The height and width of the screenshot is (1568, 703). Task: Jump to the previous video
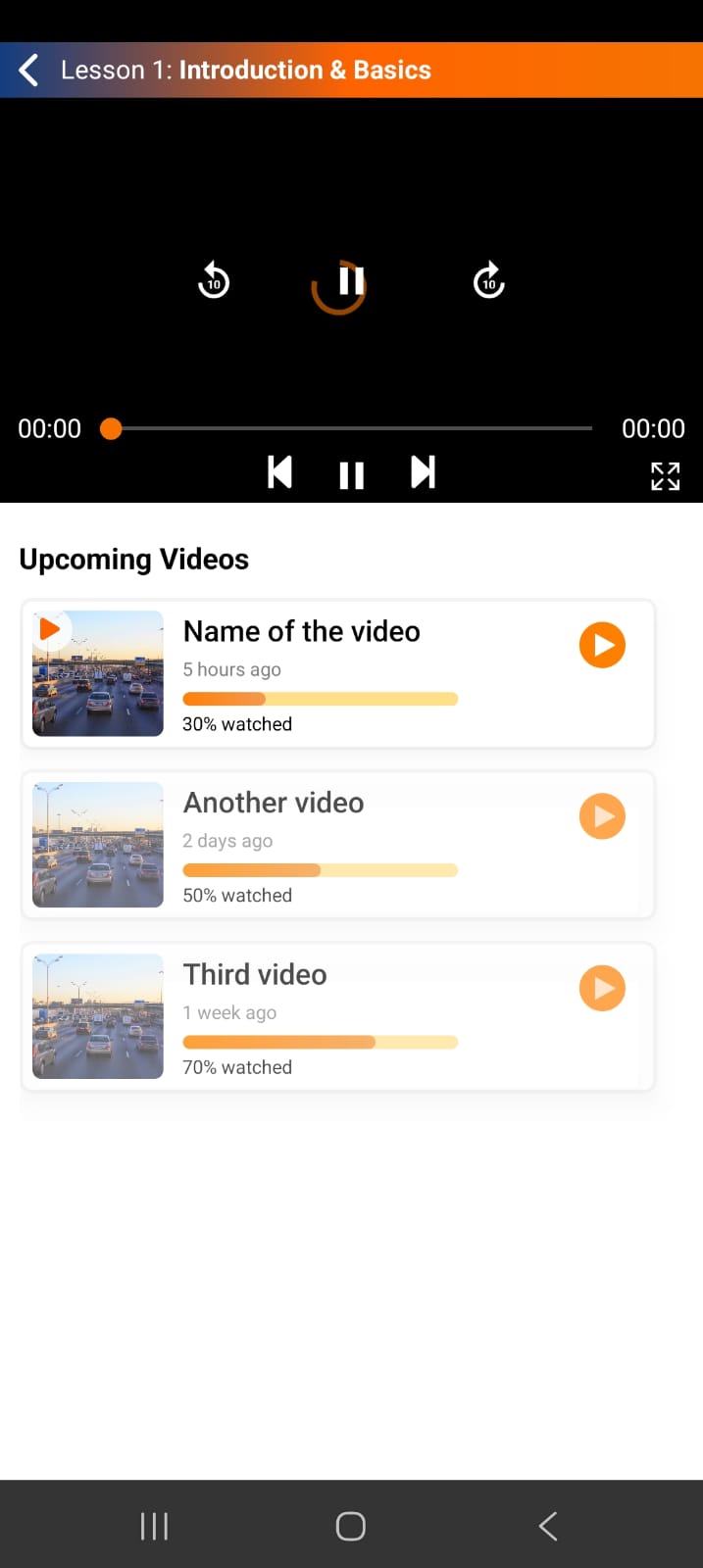click(x=279, y=472)
